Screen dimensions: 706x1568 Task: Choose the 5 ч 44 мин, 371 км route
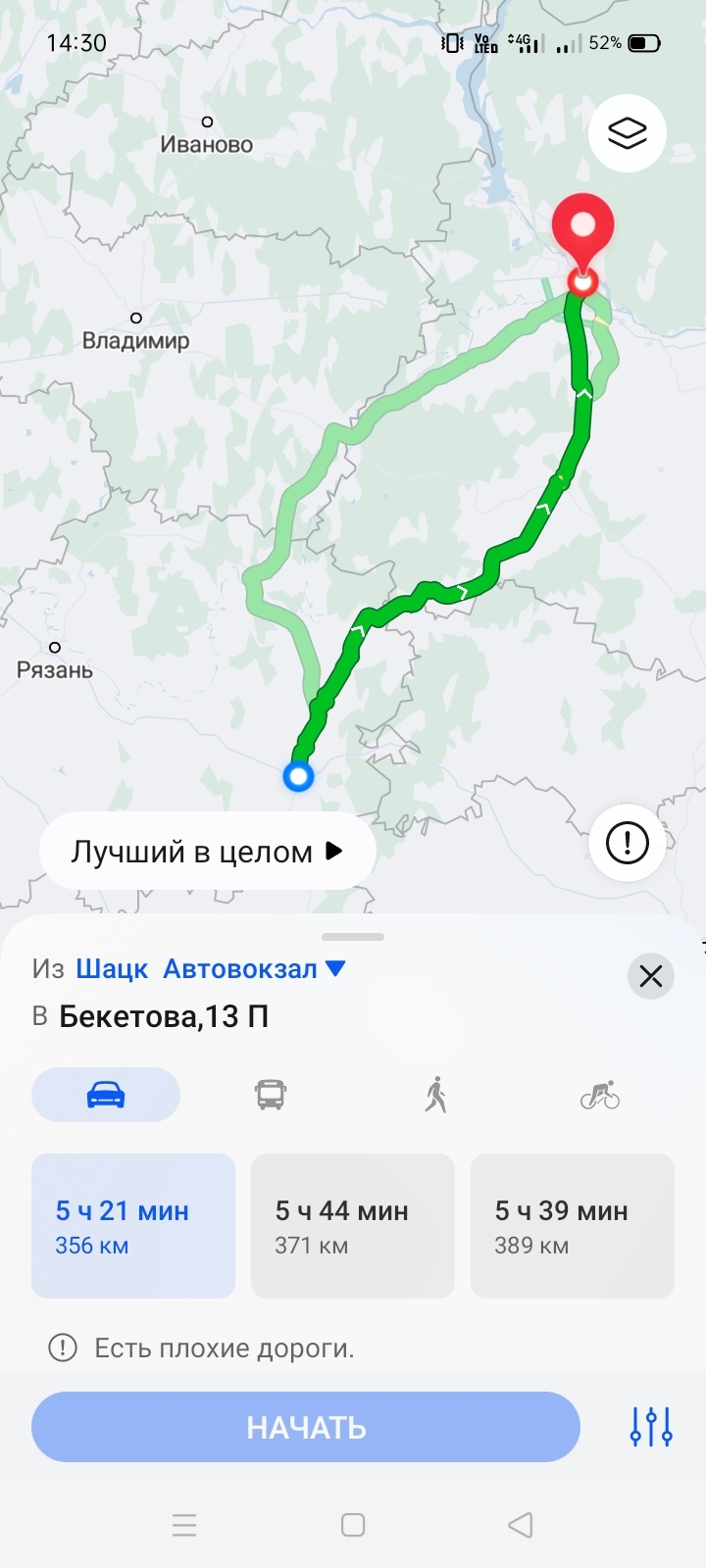pos(353,1226)
